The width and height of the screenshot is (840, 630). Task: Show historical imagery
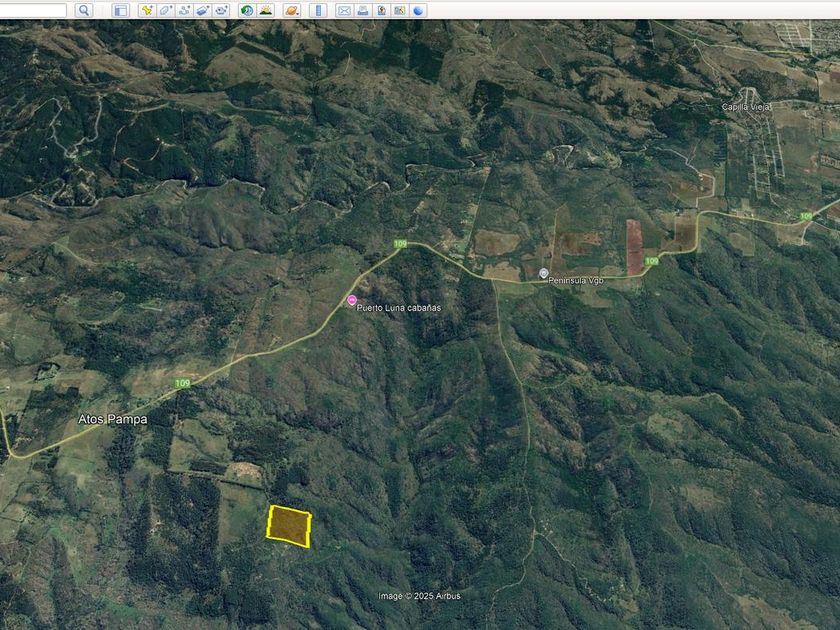click(247, 10)
